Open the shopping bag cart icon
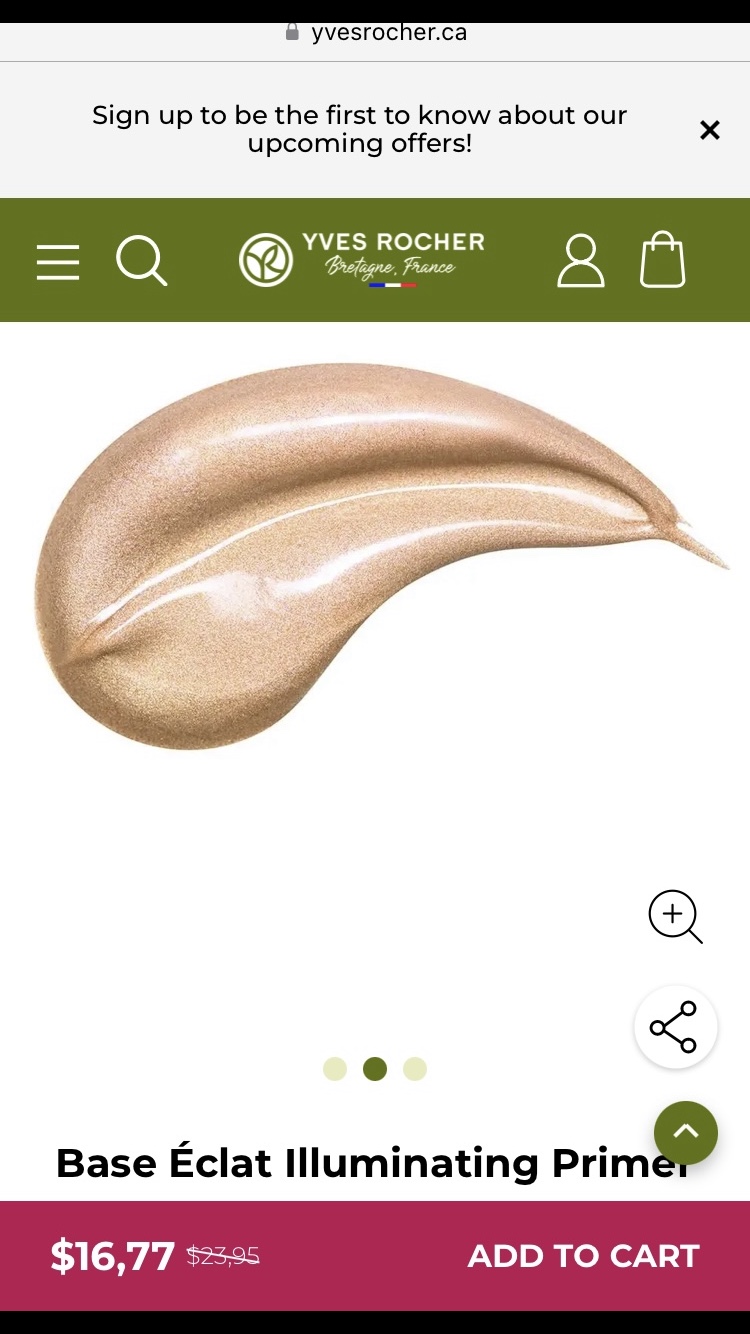The width and height of the screenshot is (750, 1334). tap(662, 261)
